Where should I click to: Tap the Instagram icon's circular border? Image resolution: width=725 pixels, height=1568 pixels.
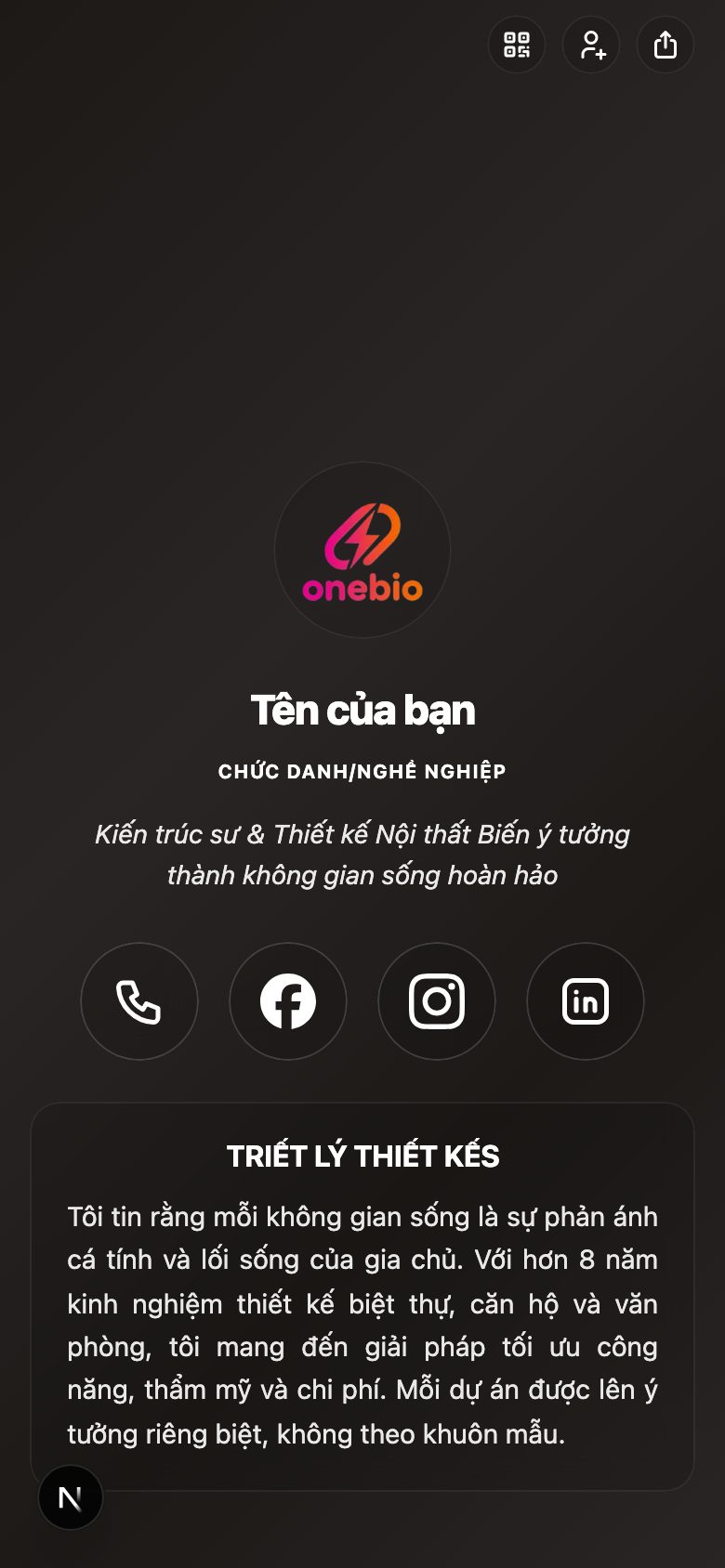pyautogui.click(x=437, y=945)
